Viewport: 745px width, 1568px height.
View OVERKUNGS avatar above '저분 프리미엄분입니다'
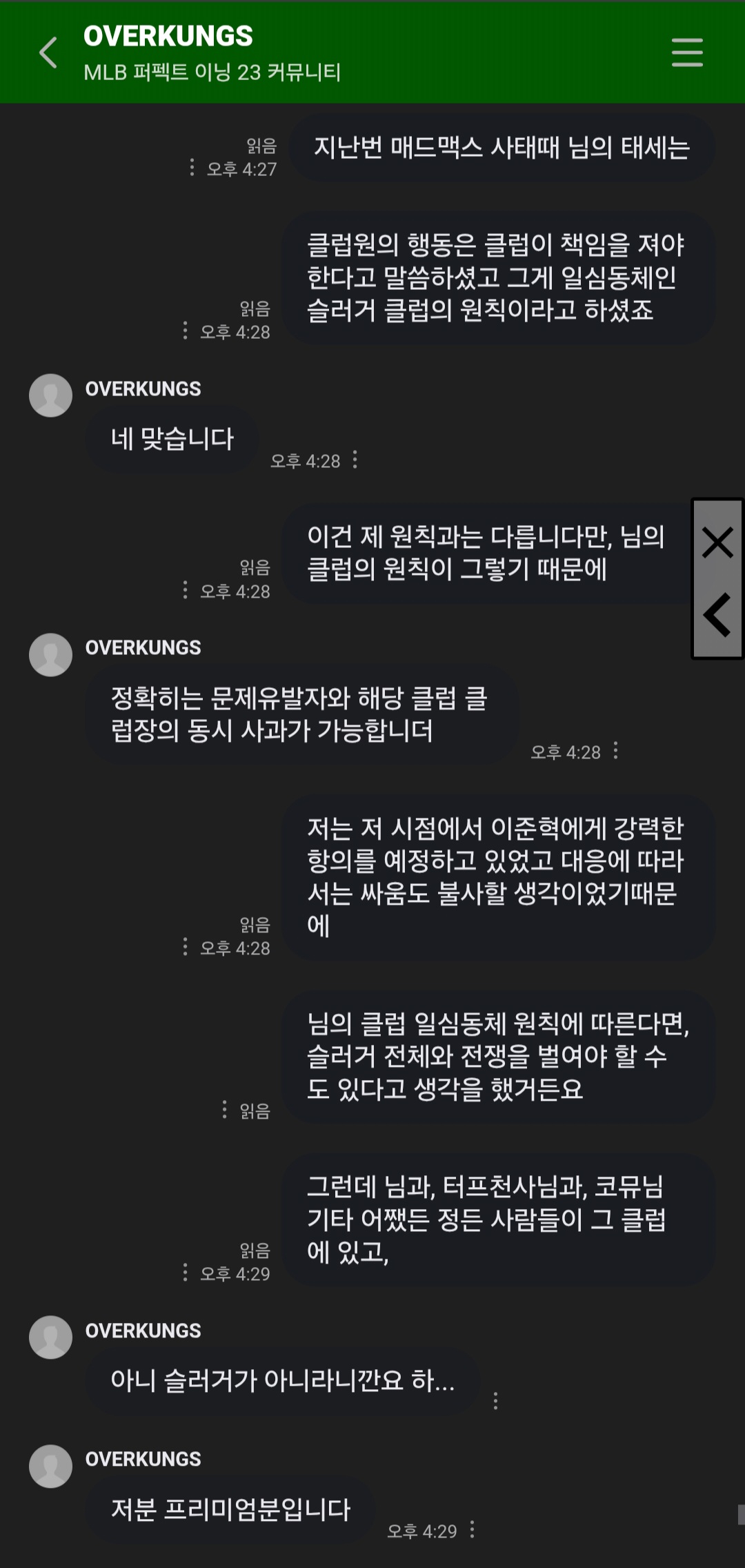(x=50, y=1466)
